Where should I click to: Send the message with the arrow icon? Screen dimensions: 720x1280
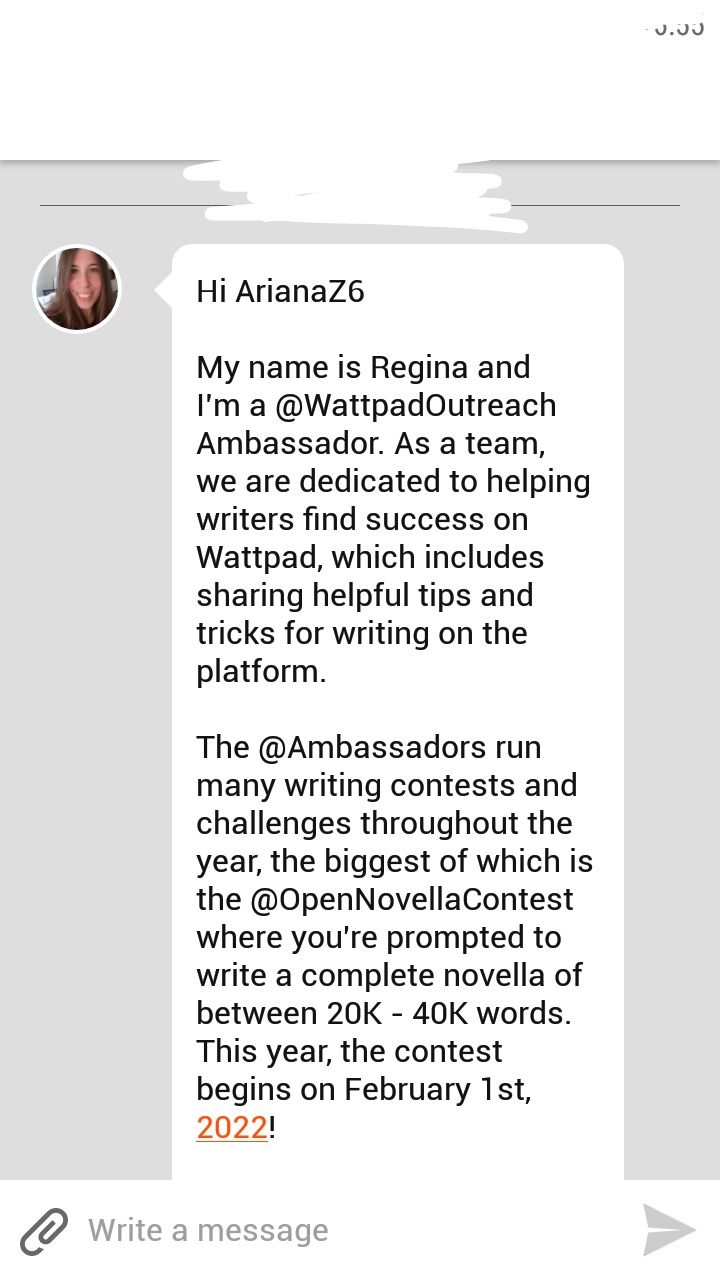click(x=668, y=1230)
